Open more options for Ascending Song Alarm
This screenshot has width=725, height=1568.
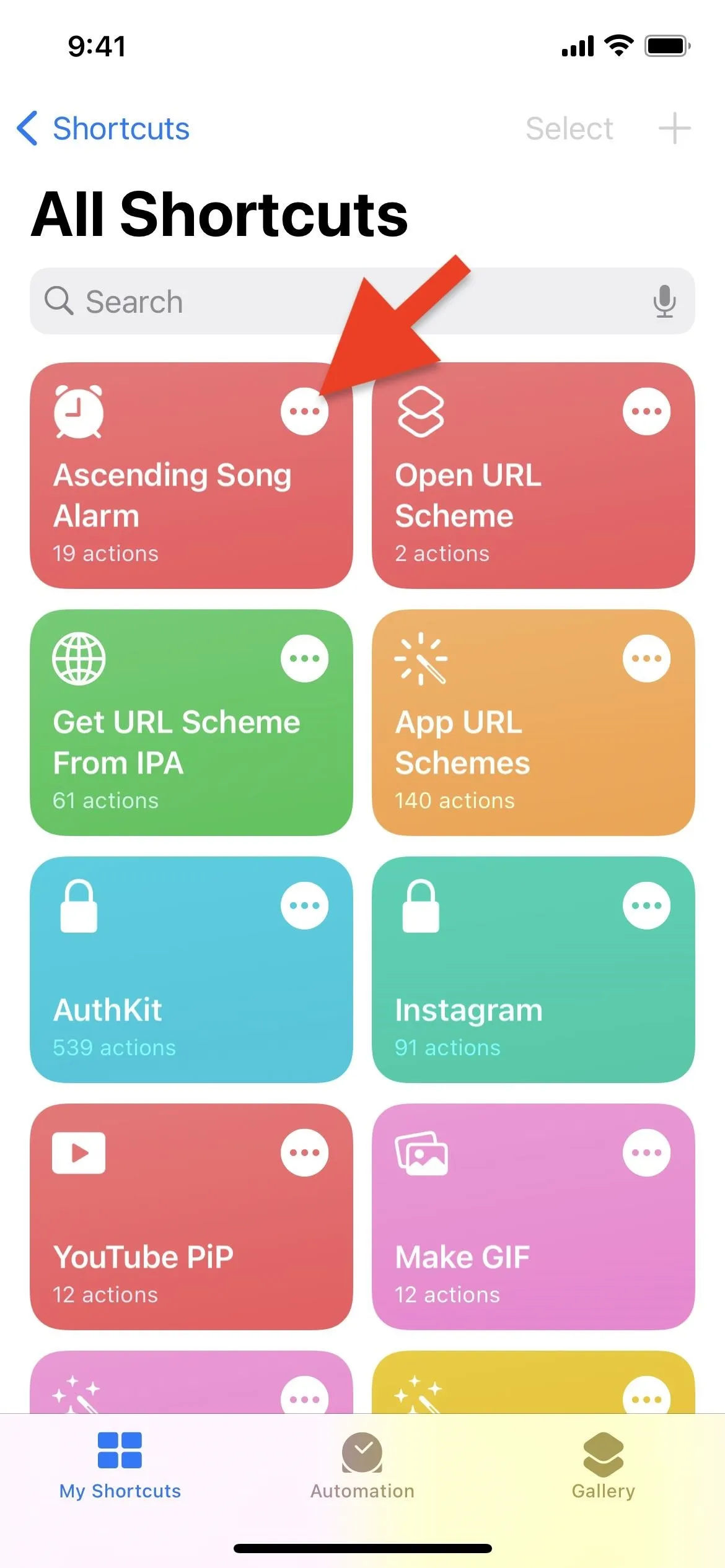coord(304,411)
